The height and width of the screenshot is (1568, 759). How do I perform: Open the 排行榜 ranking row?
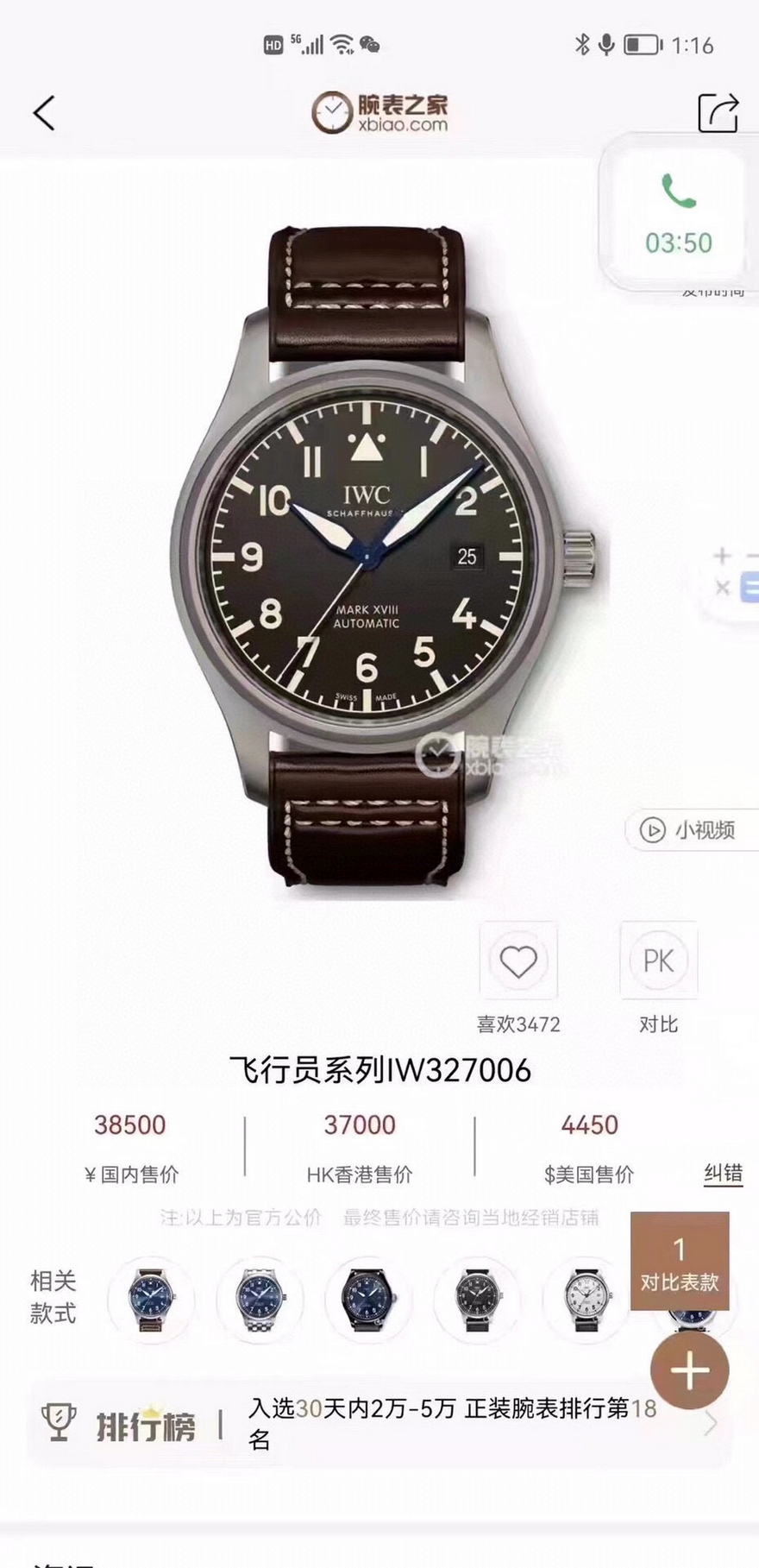[379, 1424]
